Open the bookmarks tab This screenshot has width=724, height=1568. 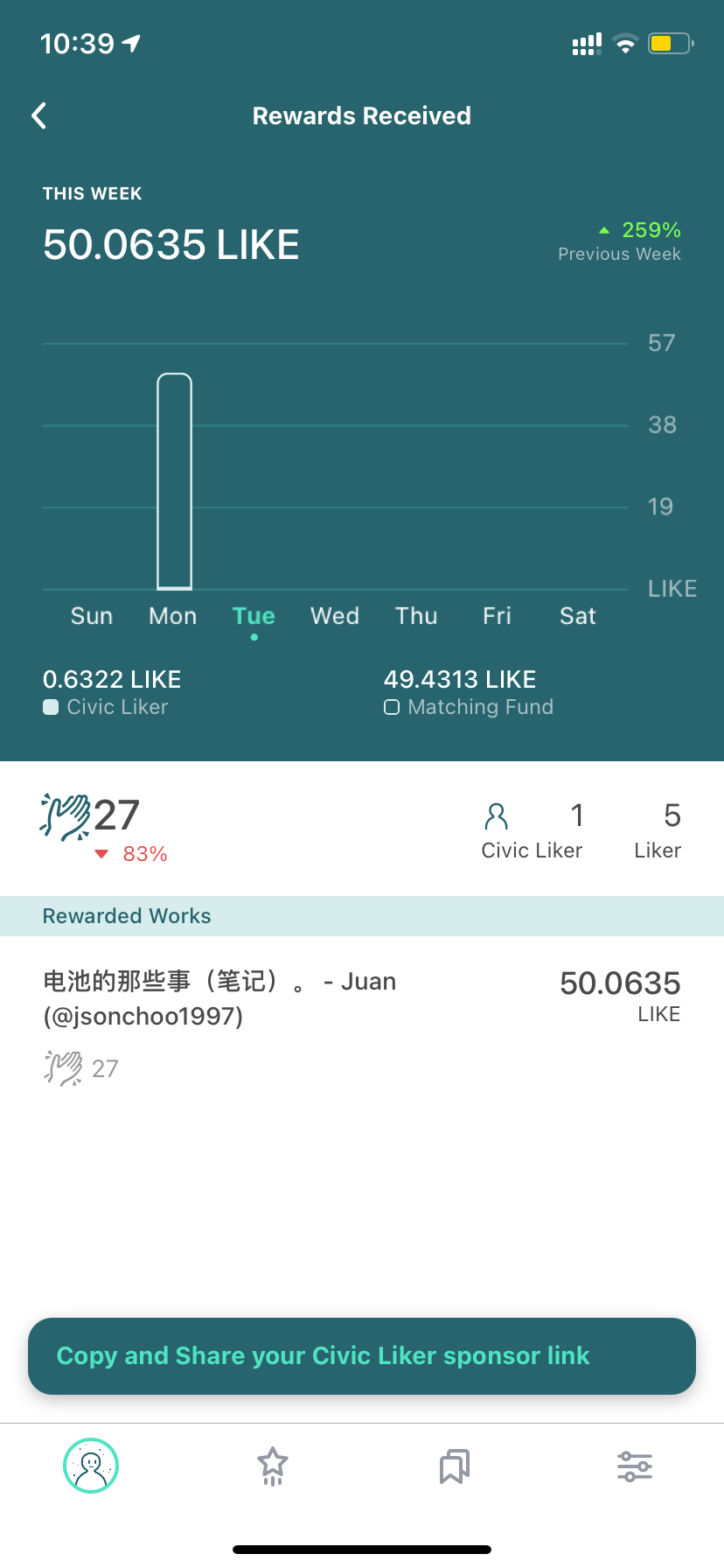[454, 1466]
